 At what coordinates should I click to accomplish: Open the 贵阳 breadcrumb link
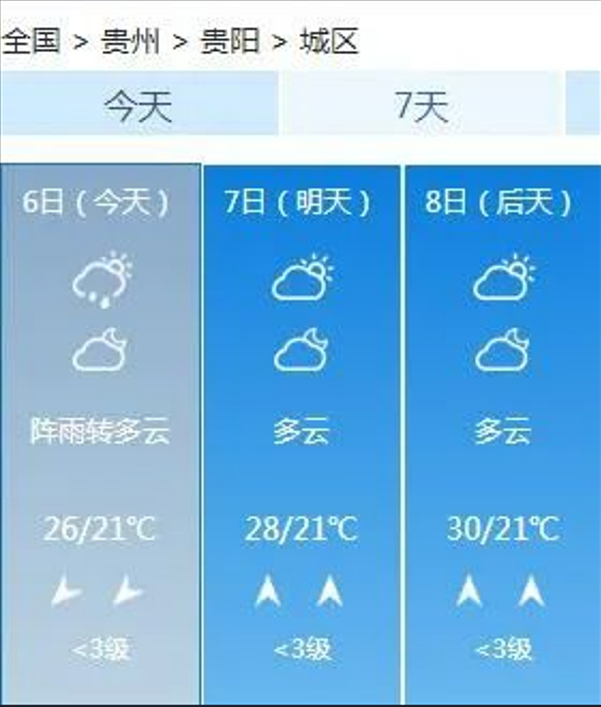point(230,41)
